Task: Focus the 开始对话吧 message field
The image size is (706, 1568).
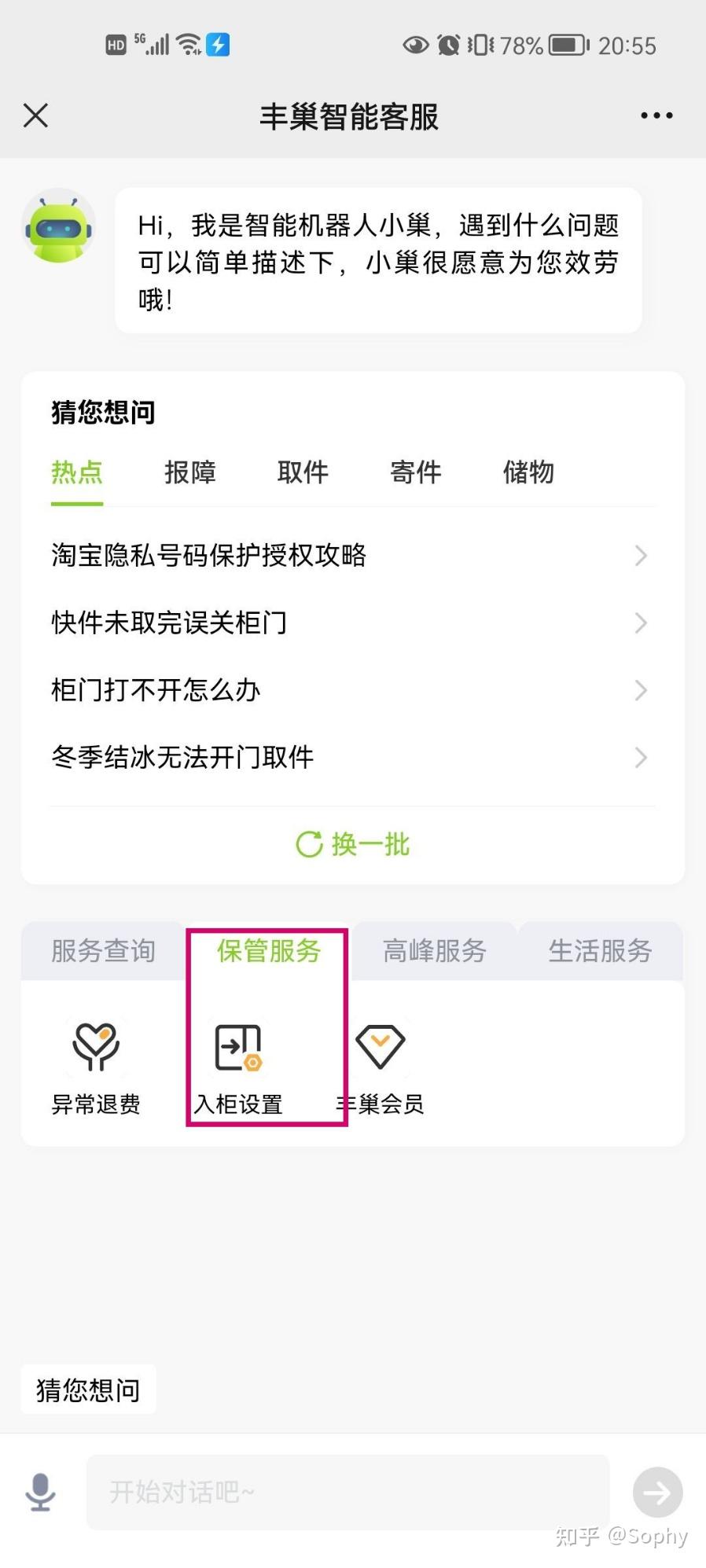Action: pyautogui.click(x=347, y=1492)
